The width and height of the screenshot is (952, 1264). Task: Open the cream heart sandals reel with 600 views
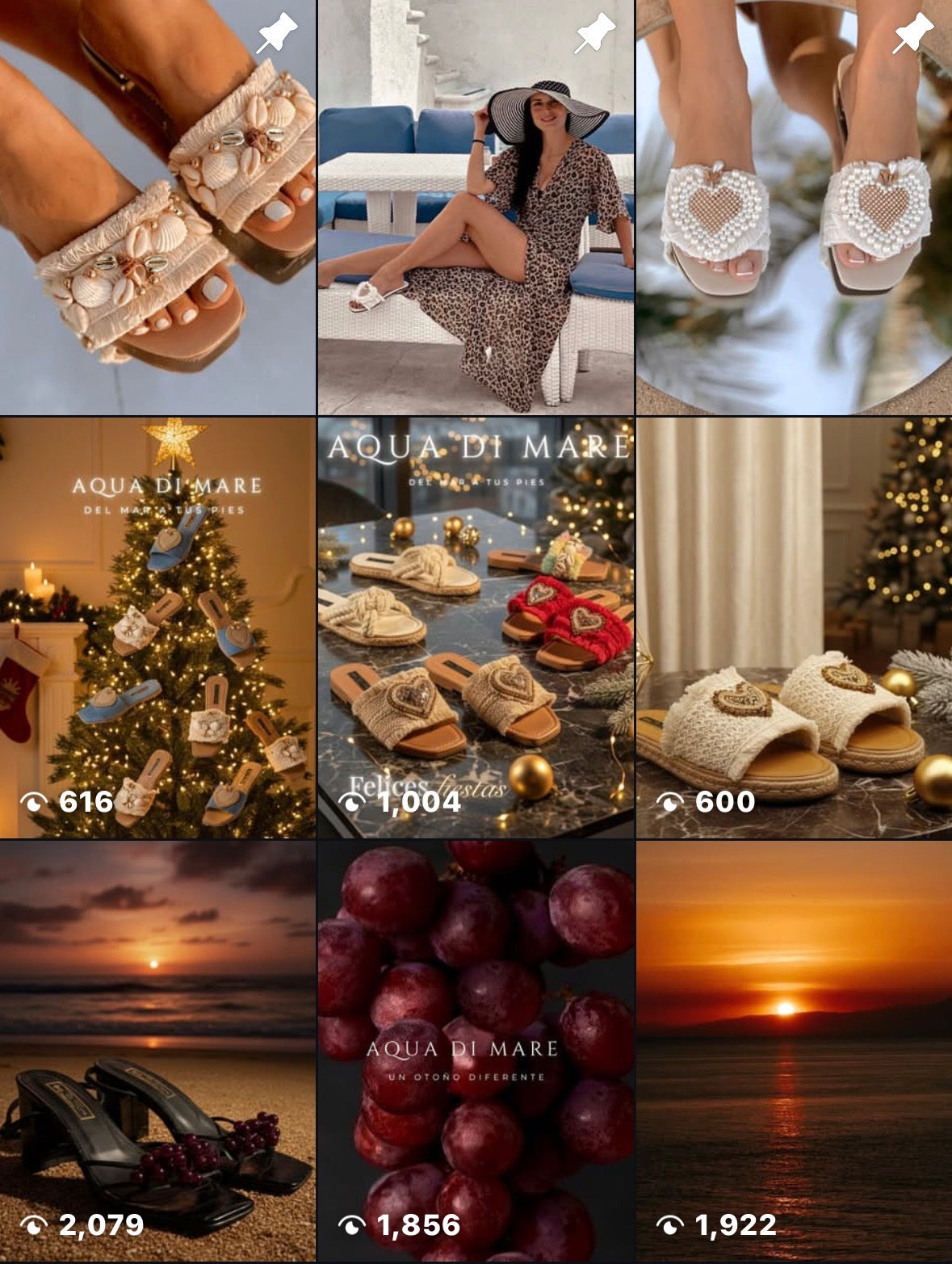point(794,628)
